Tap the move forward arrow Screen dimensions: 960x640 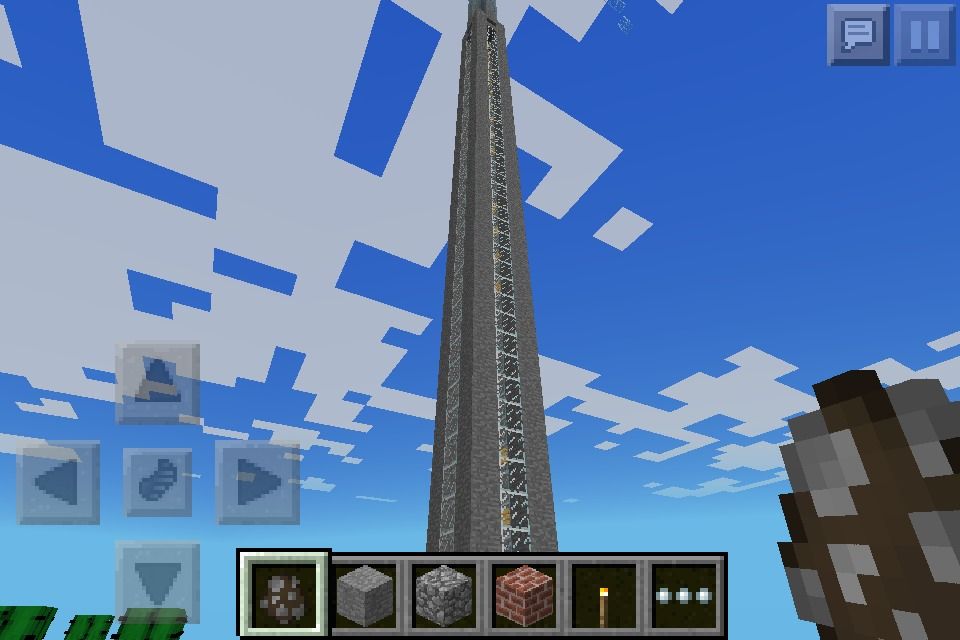tap(158, 383)
